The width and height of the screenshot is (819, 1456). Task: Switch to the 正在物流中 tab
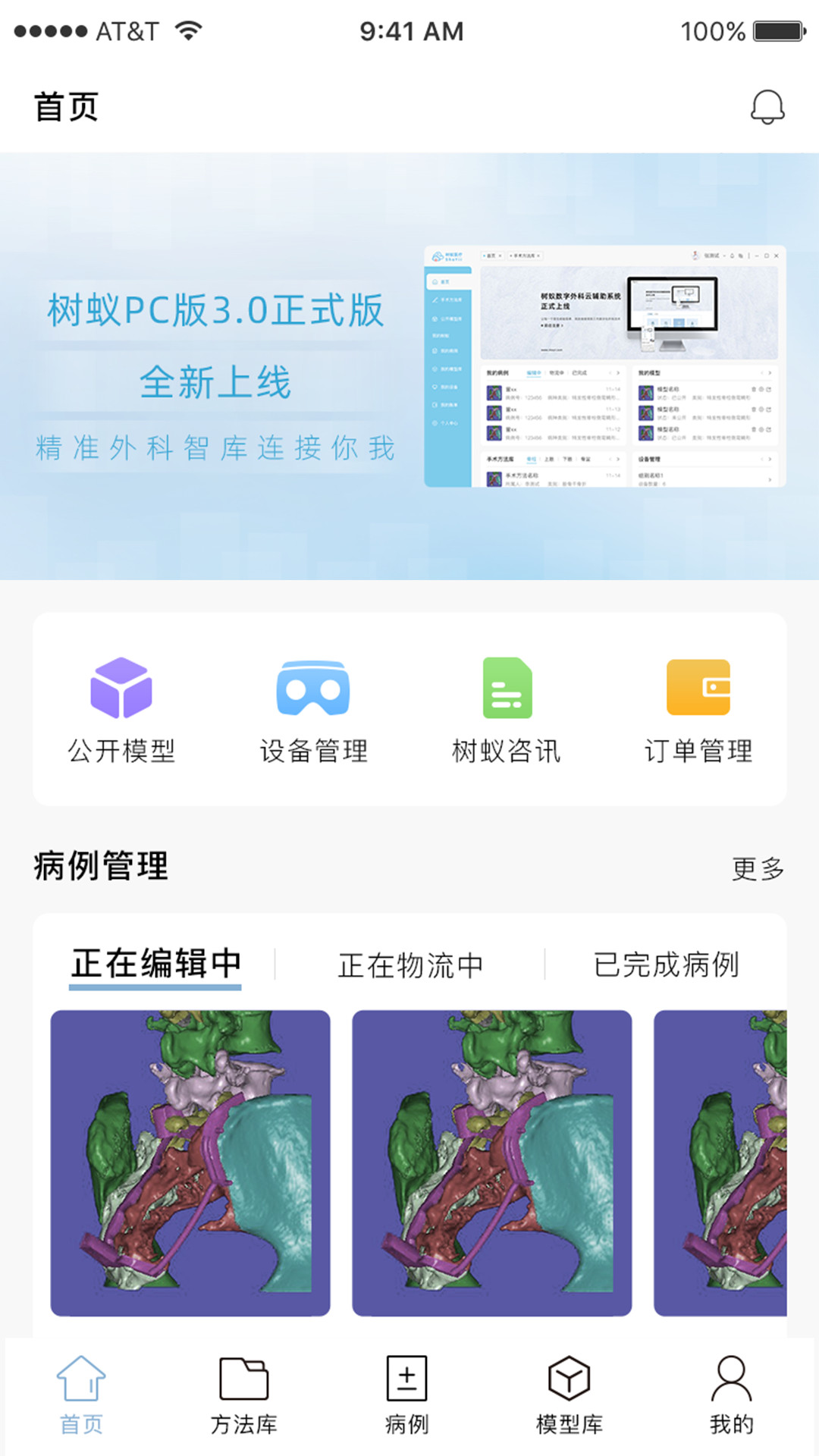pos(411,965)
